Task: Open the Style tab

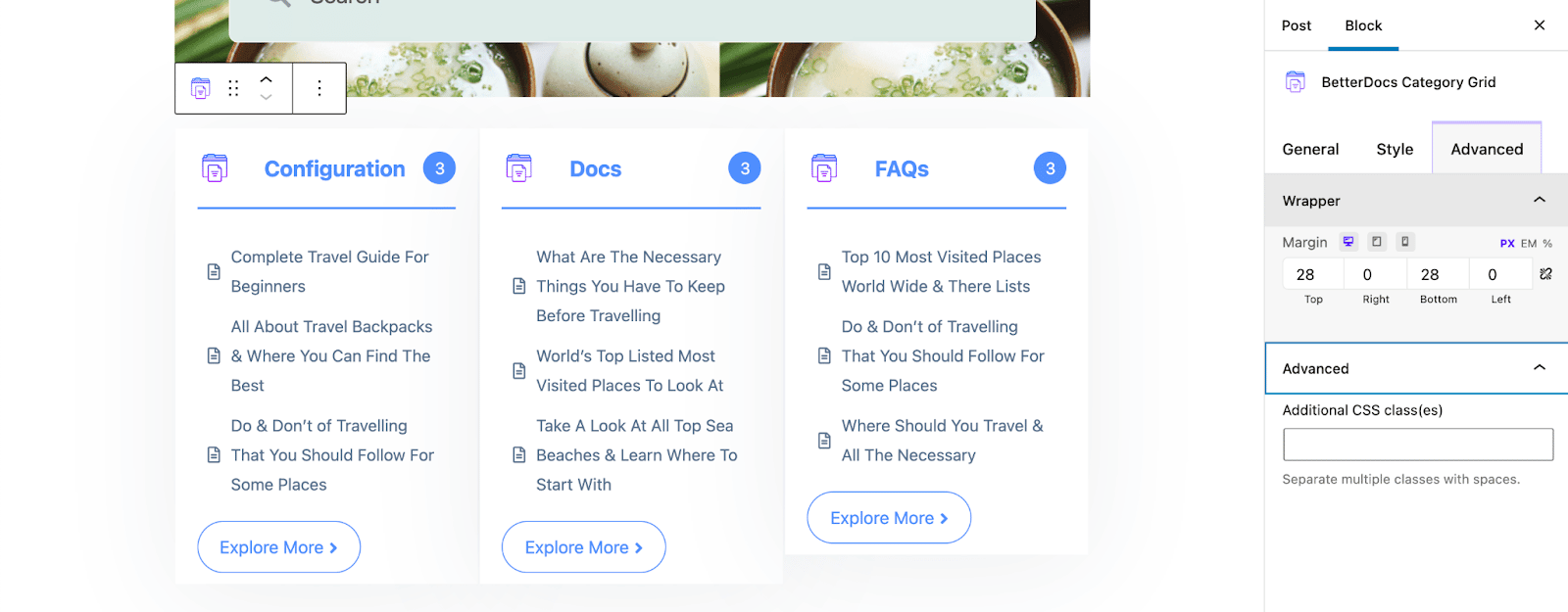Action: (x=1395, y=149)
